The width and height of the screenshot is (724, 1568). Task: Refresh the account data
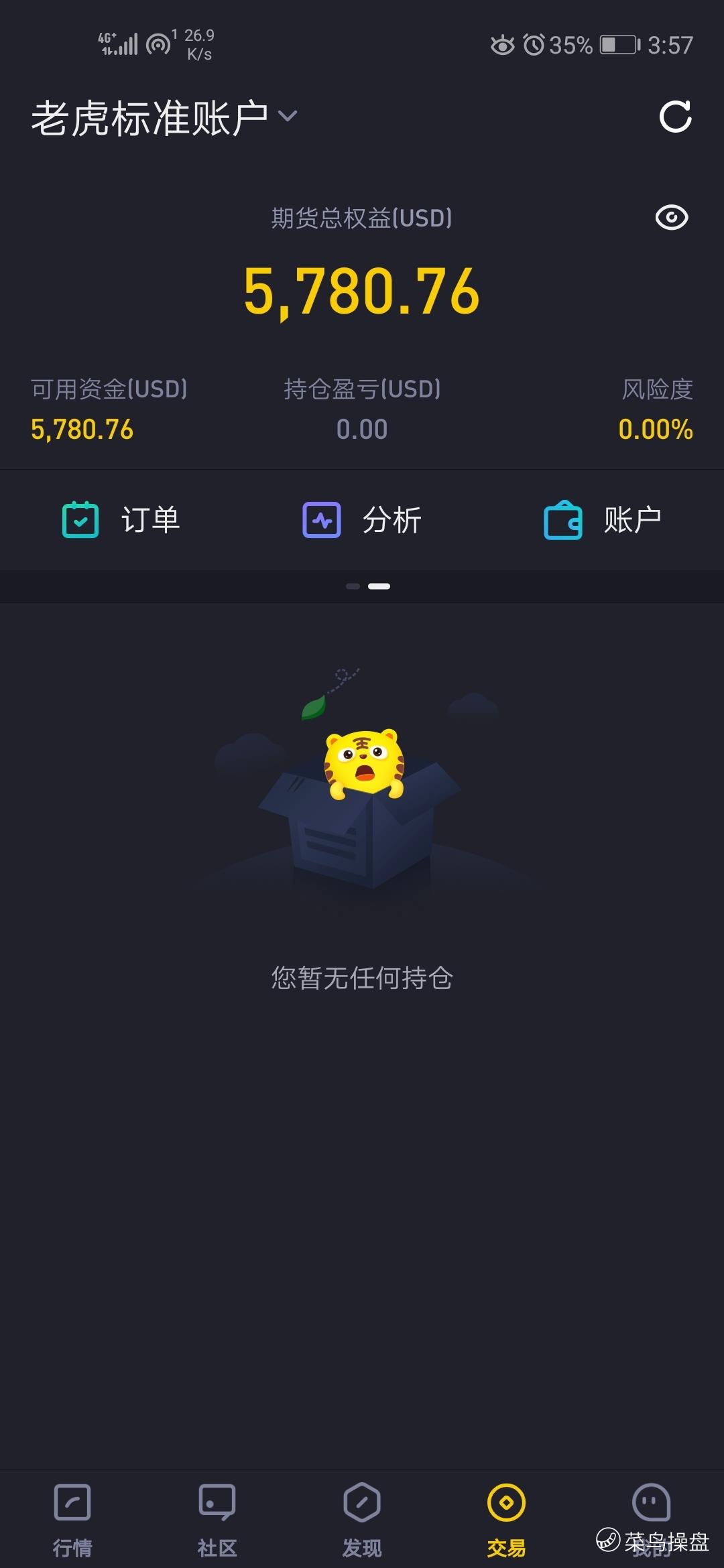(675, 117)
